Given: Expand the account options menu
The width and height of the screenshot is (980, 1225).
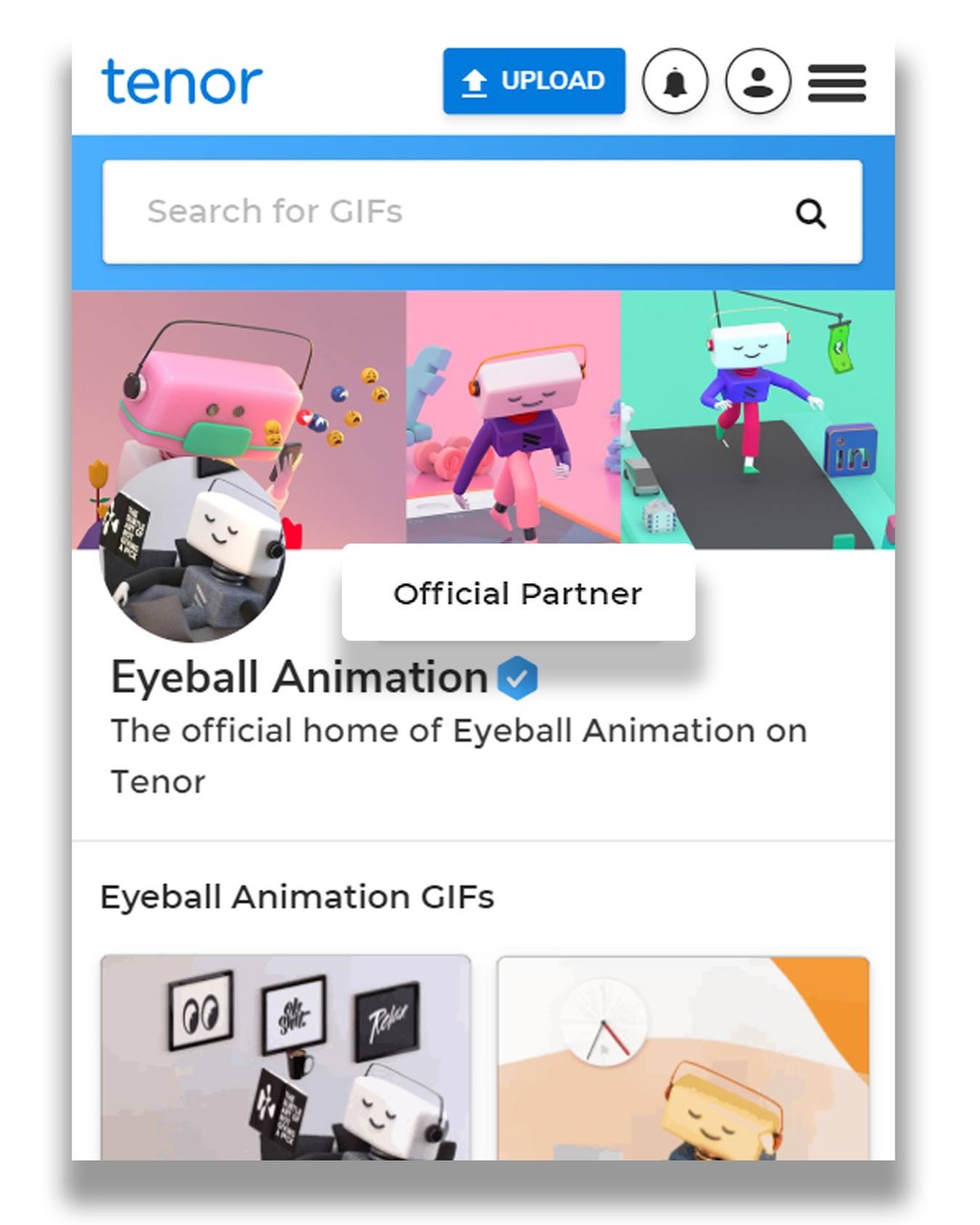Looking at the screenshot, I should click(759, 82).
